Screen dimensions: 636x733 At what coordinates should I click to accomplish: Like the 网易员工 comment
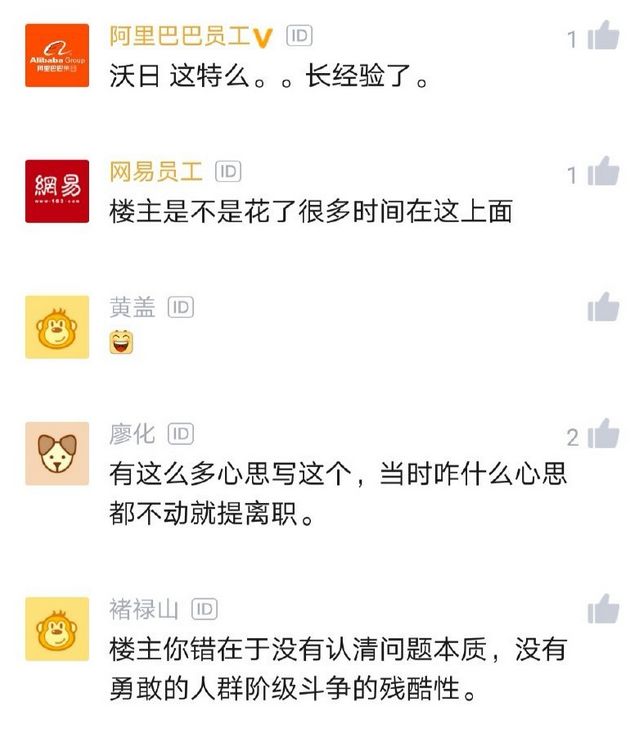click(603, 172)
